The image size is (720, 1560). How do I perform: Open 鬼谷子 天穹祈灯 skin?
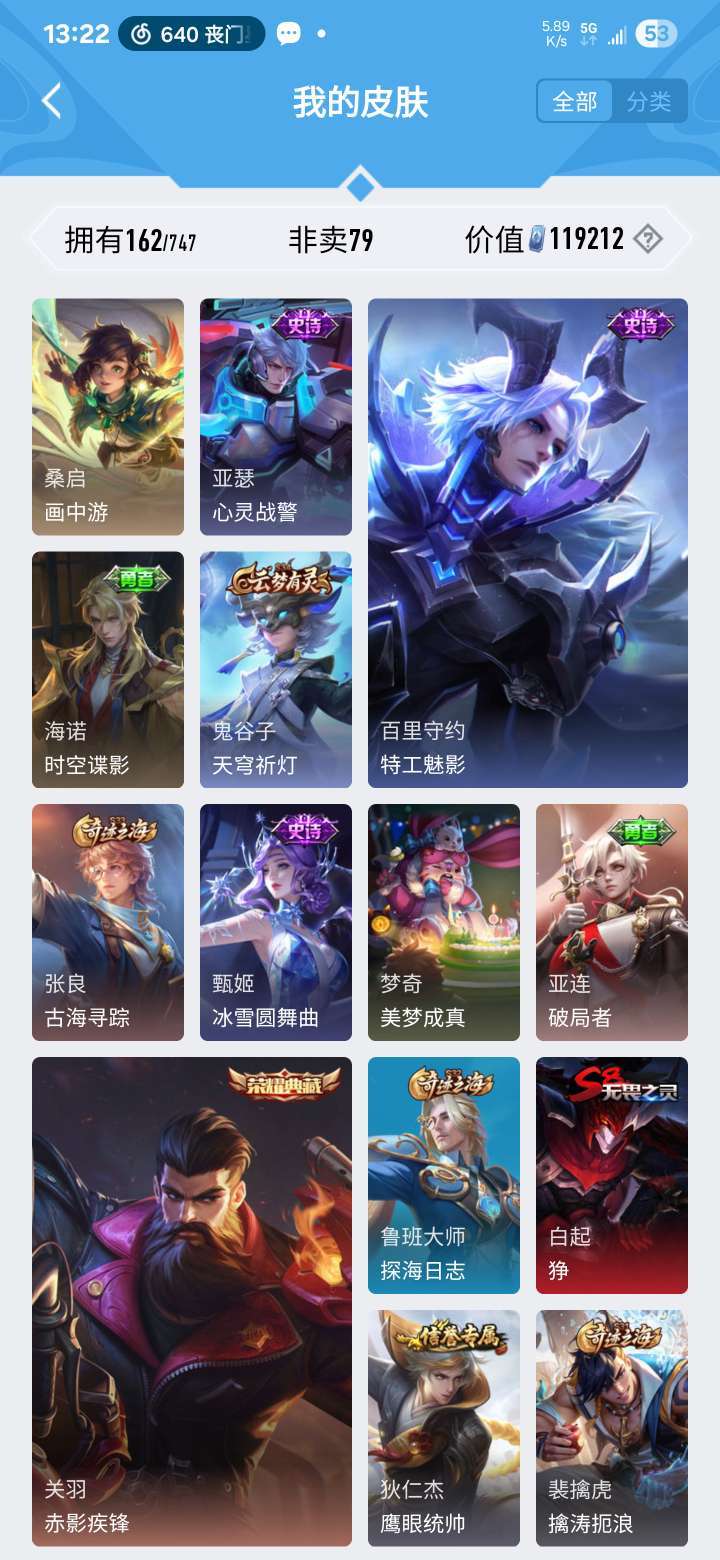click(276, 669)
